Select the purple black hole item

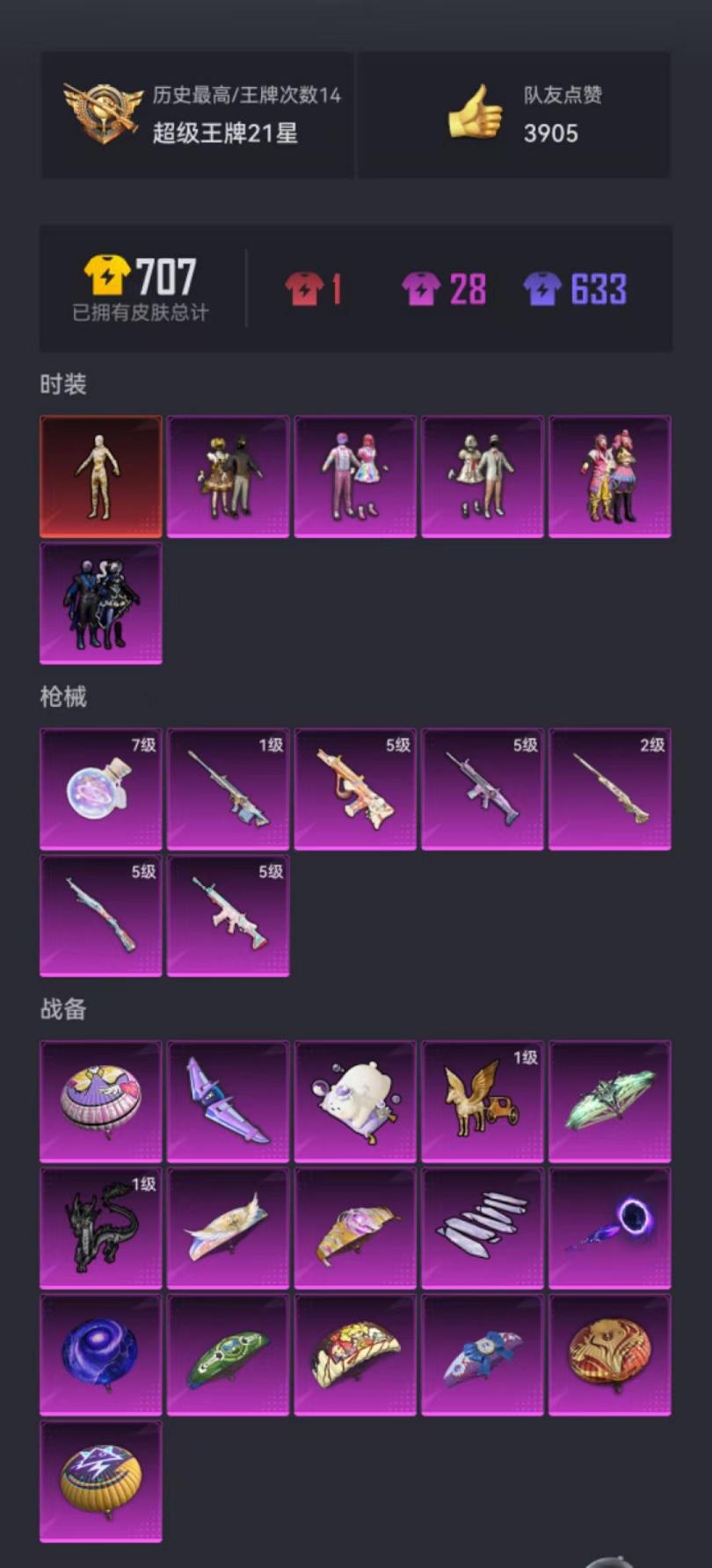click(x=610, y=1229)
